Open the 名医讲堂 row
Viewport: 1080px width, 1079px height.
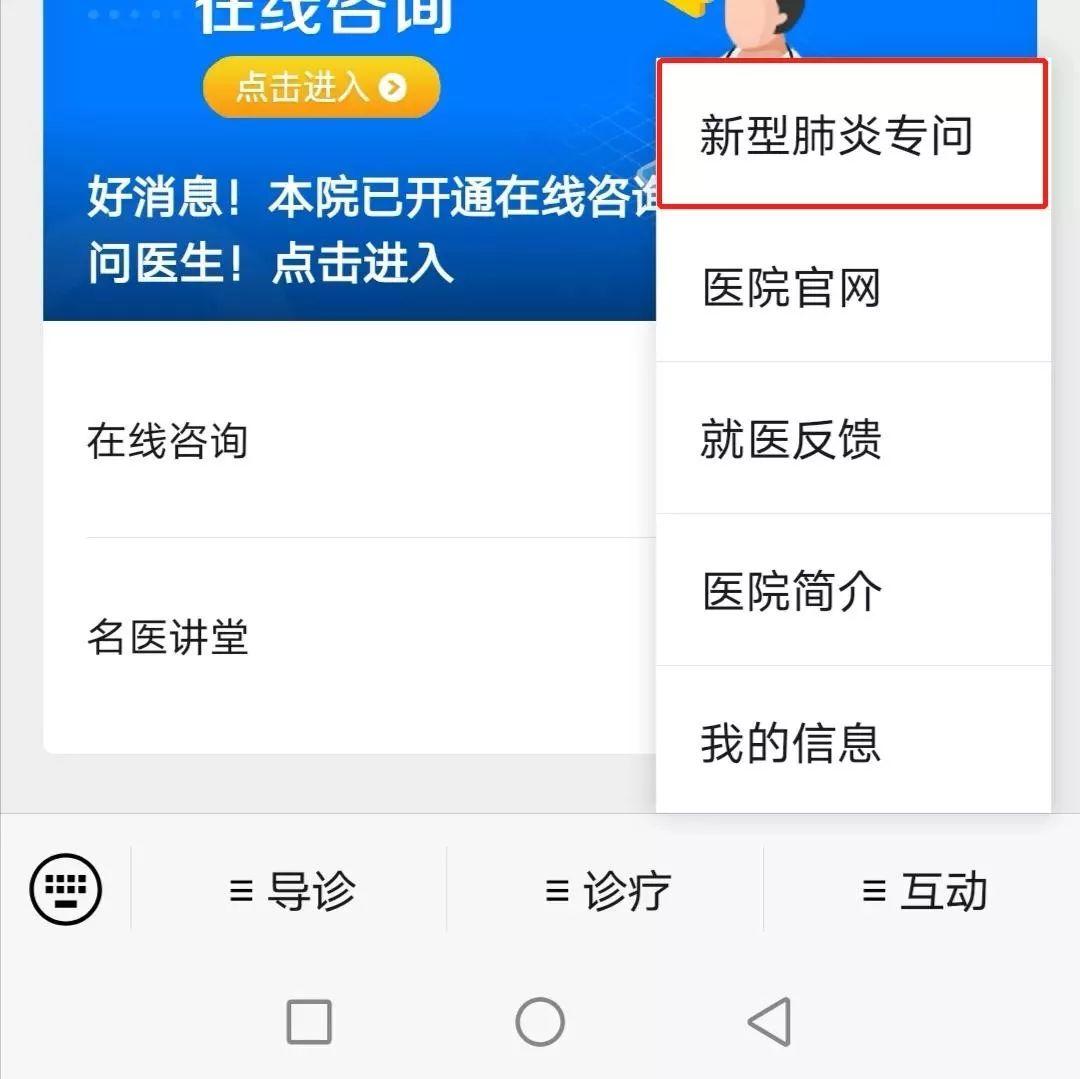tap(168, 638)
